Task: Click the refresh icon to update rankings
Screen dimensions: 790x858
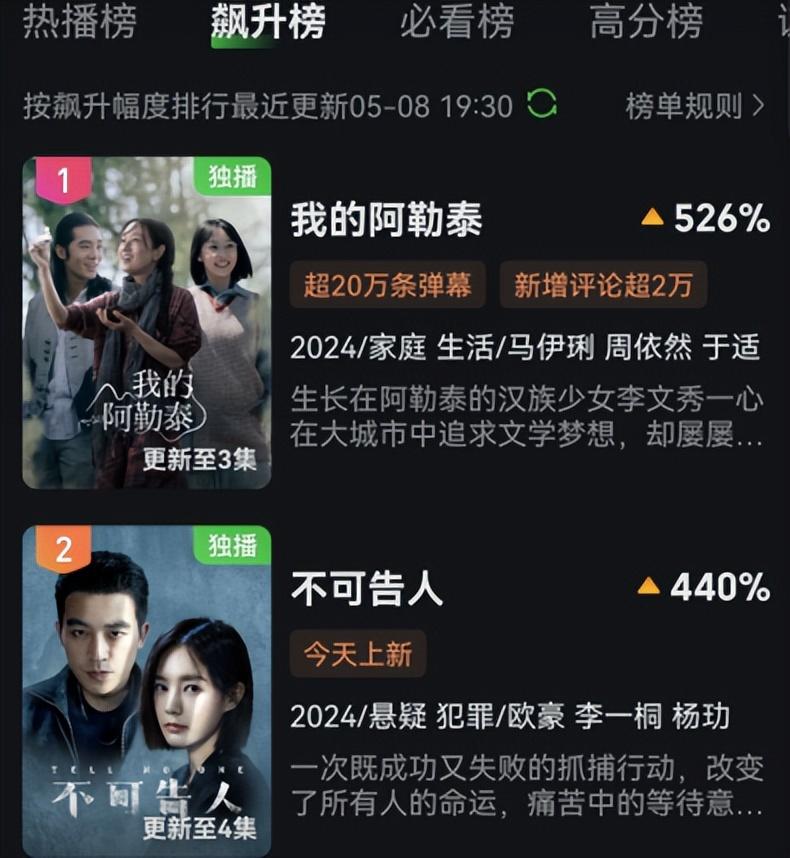Action: pyautogui.click(x=540, y=102)
